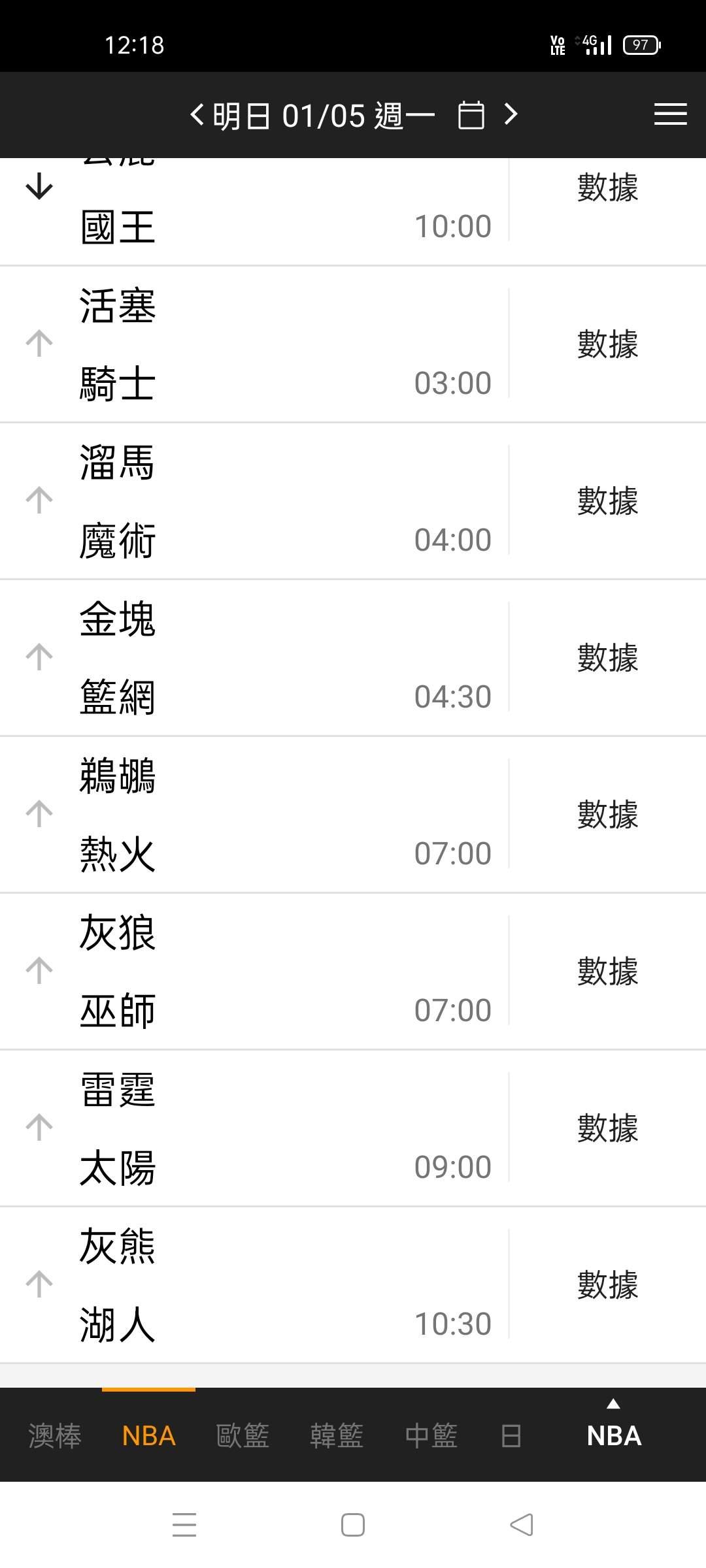Screen dimensions: 706x1568
Task: Tap the up arrow beside 活塞 vs 騎士
Action: 39,344
